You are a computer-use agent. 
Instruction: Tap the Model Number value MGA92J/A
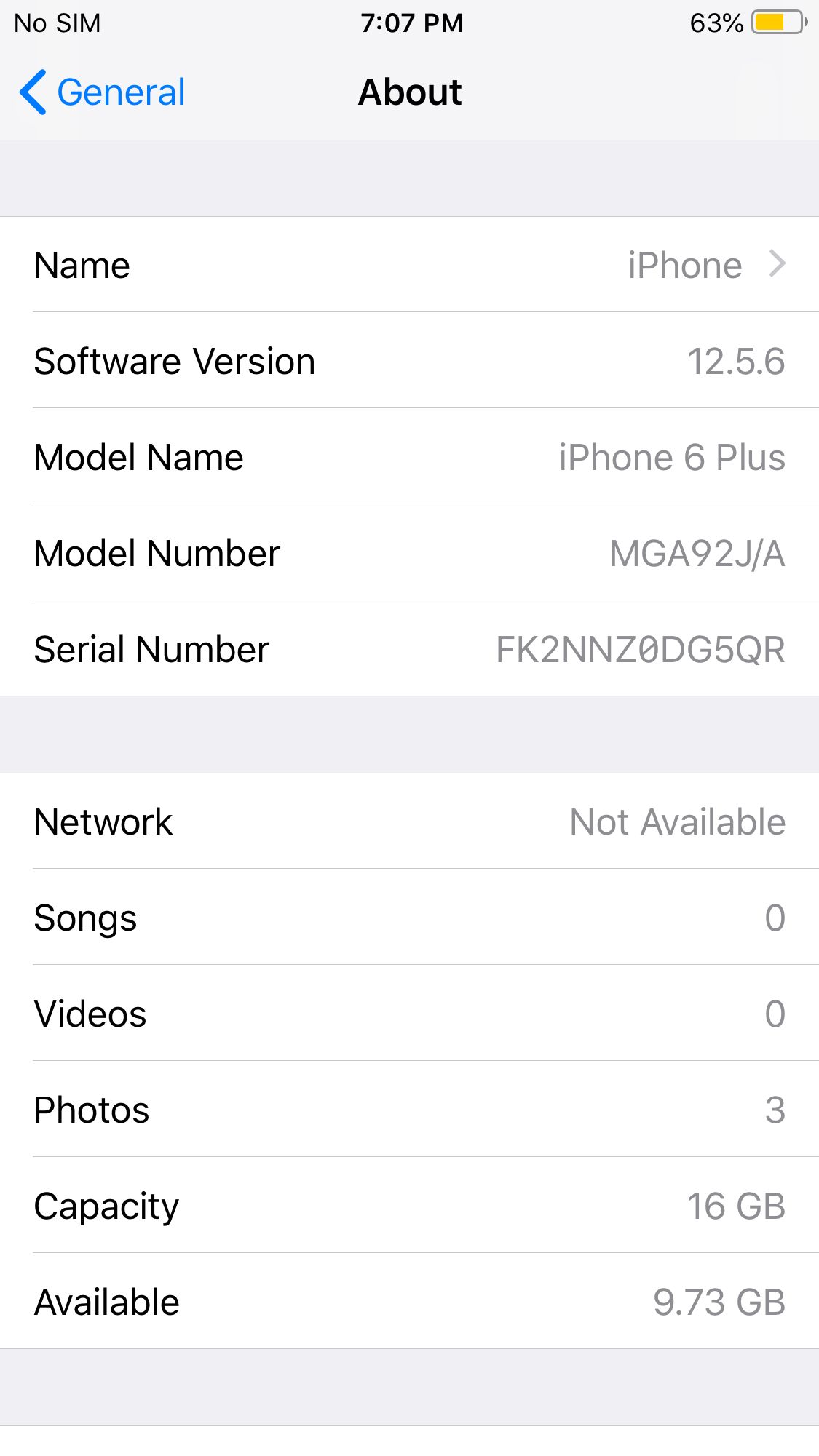click(x=697, y=553)
